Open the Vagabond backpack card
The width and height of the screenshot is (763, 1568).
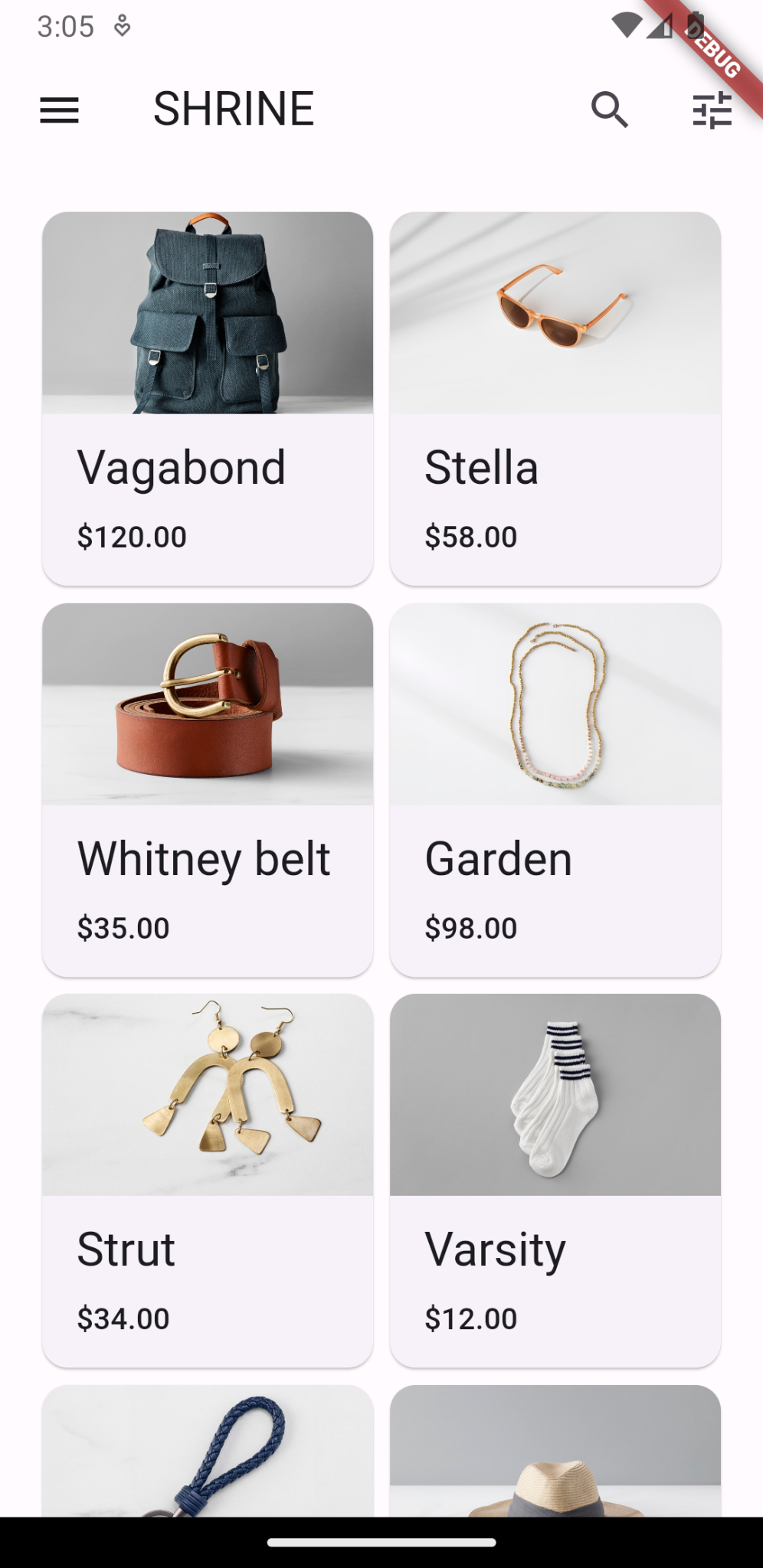tap(208, 398)
